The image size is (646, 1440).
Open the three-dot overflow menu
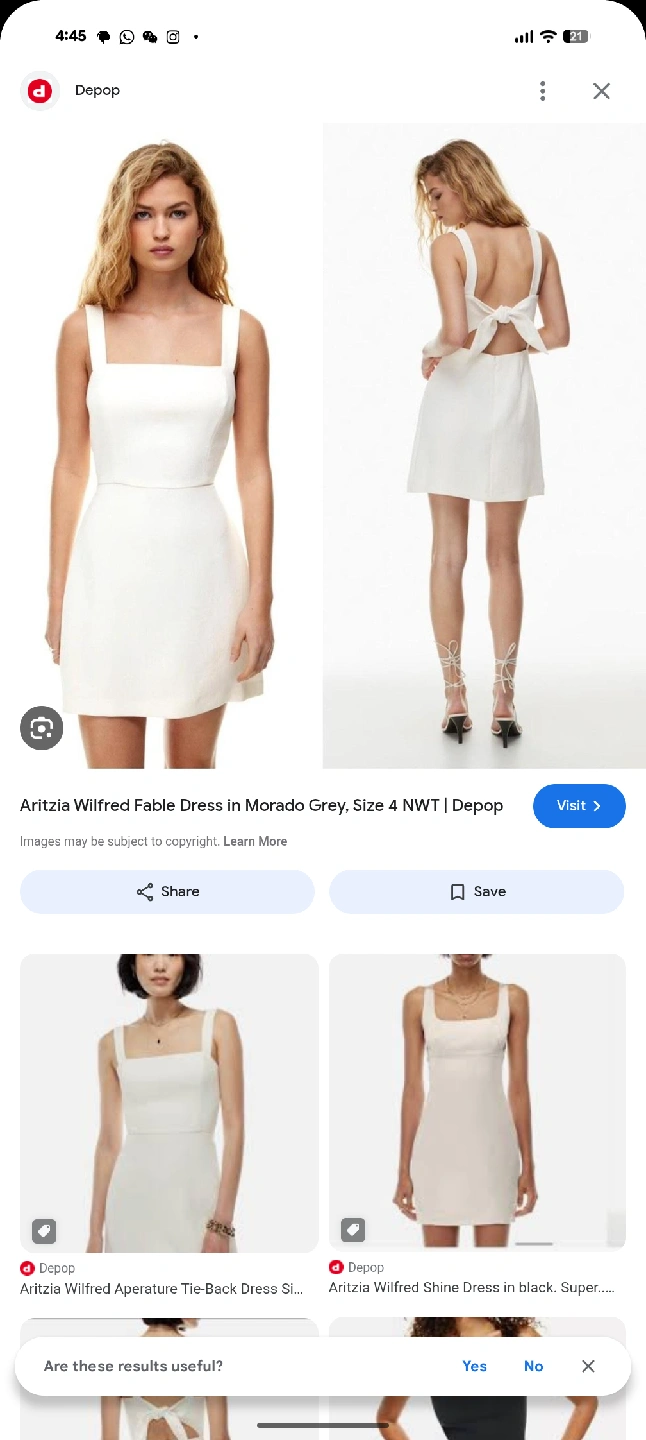[542, 91]
